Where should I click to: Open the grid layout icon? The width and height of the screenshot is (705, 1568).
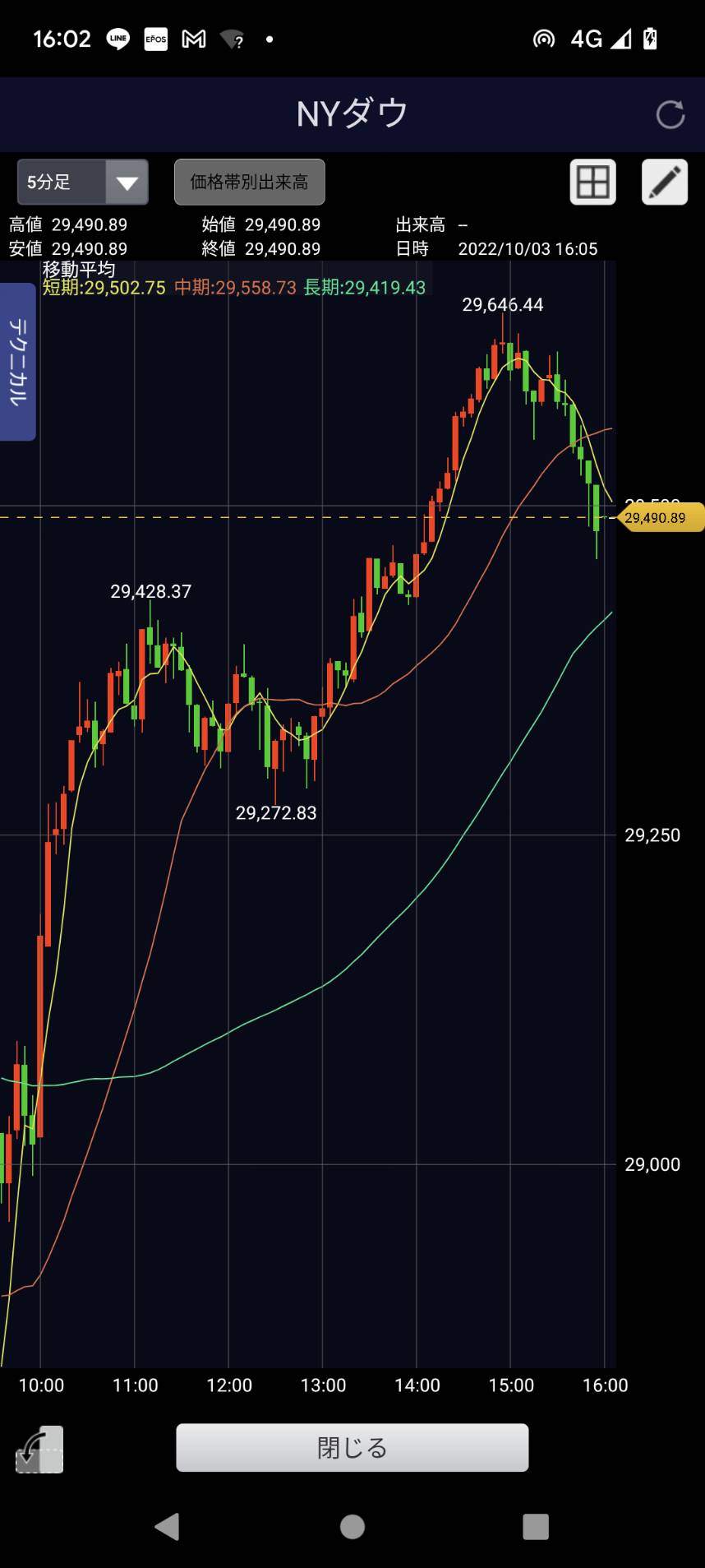click(x=592, y=182)
